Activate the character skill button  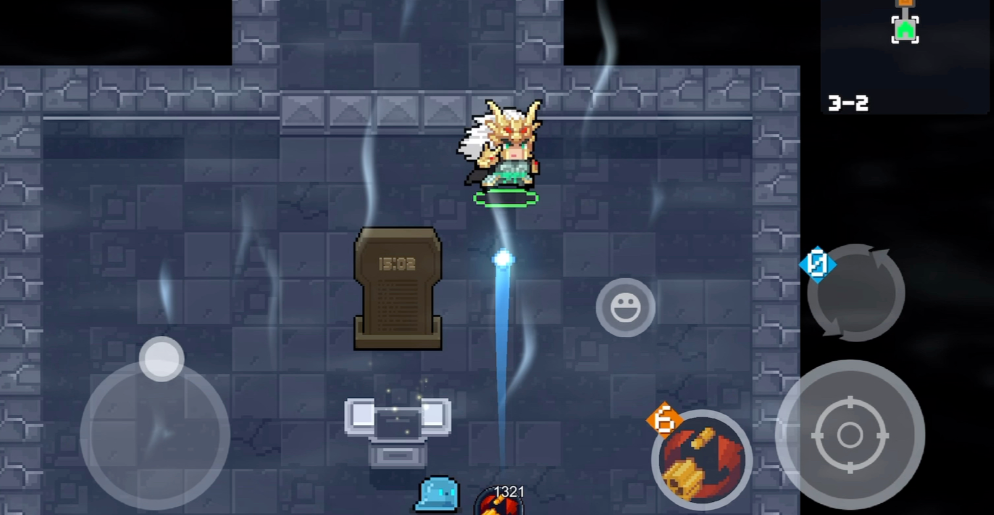(x=701, y=460)
